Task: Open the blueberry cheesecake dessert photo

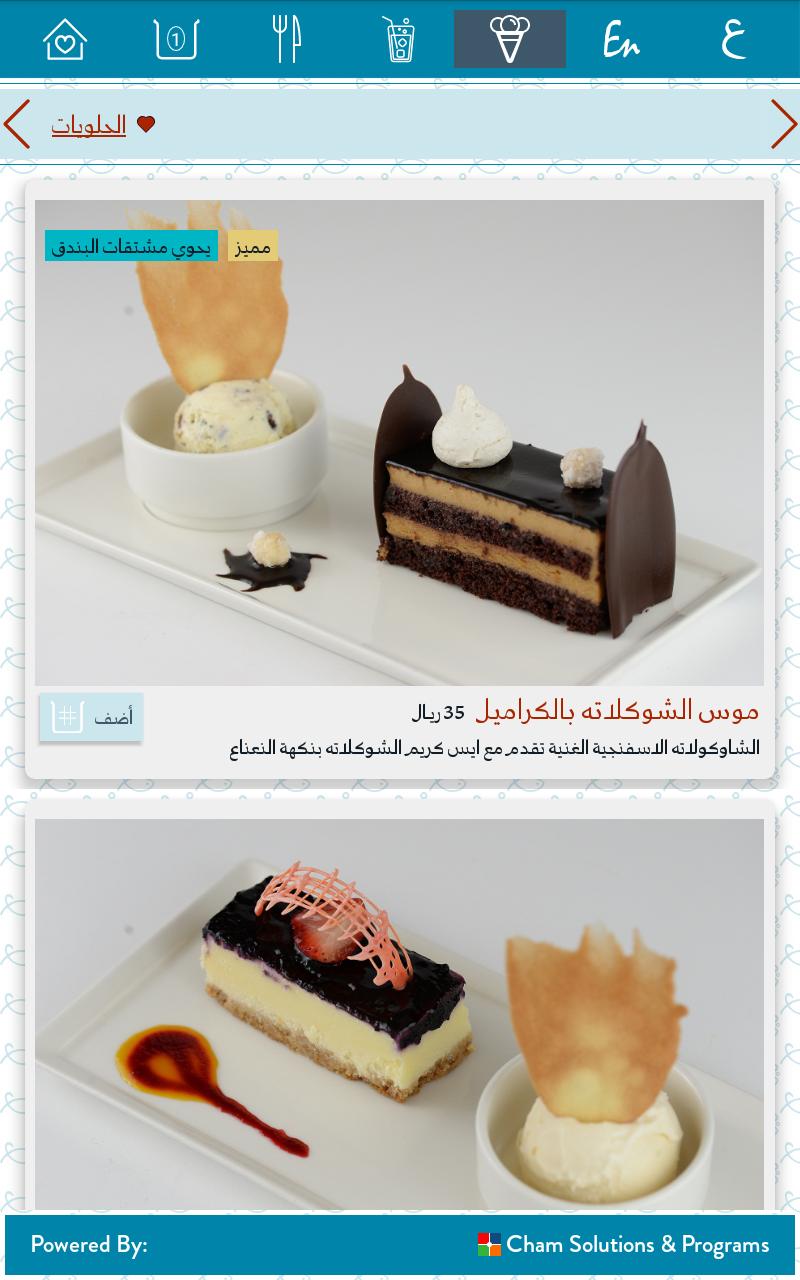Action: click(400, 1015)
